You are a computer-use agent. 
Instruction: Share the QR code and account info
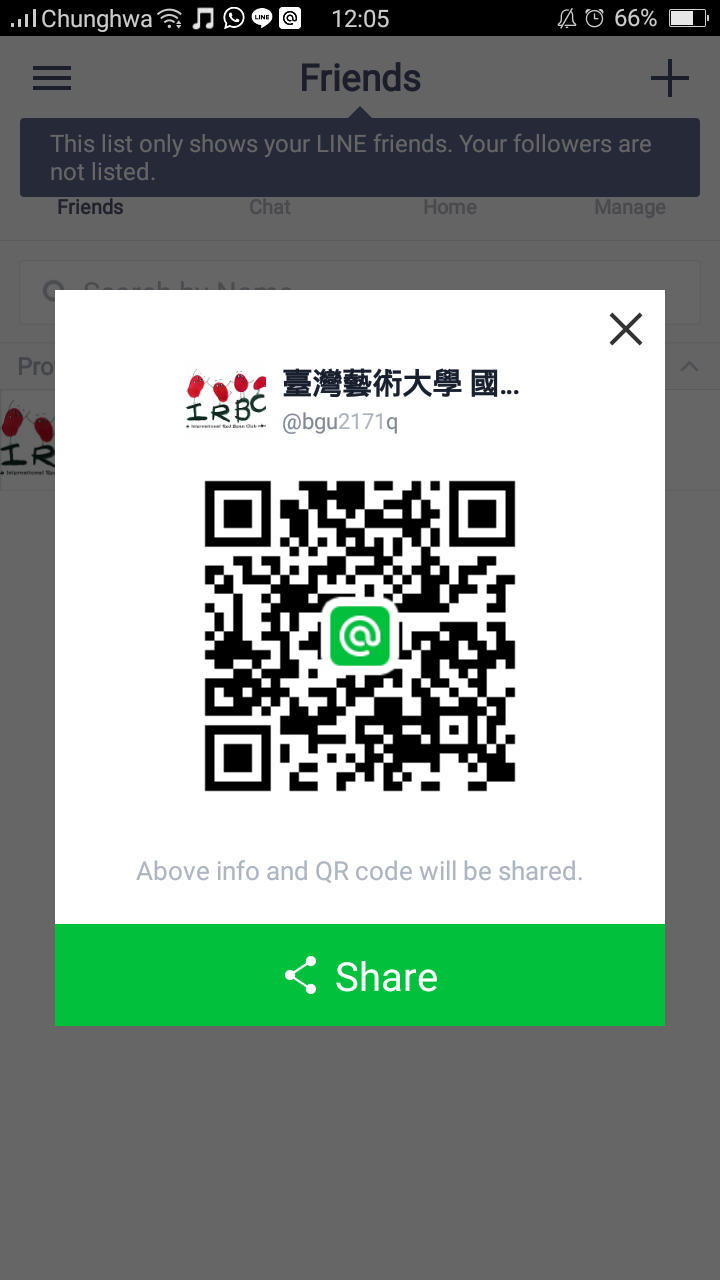point(360,975)
